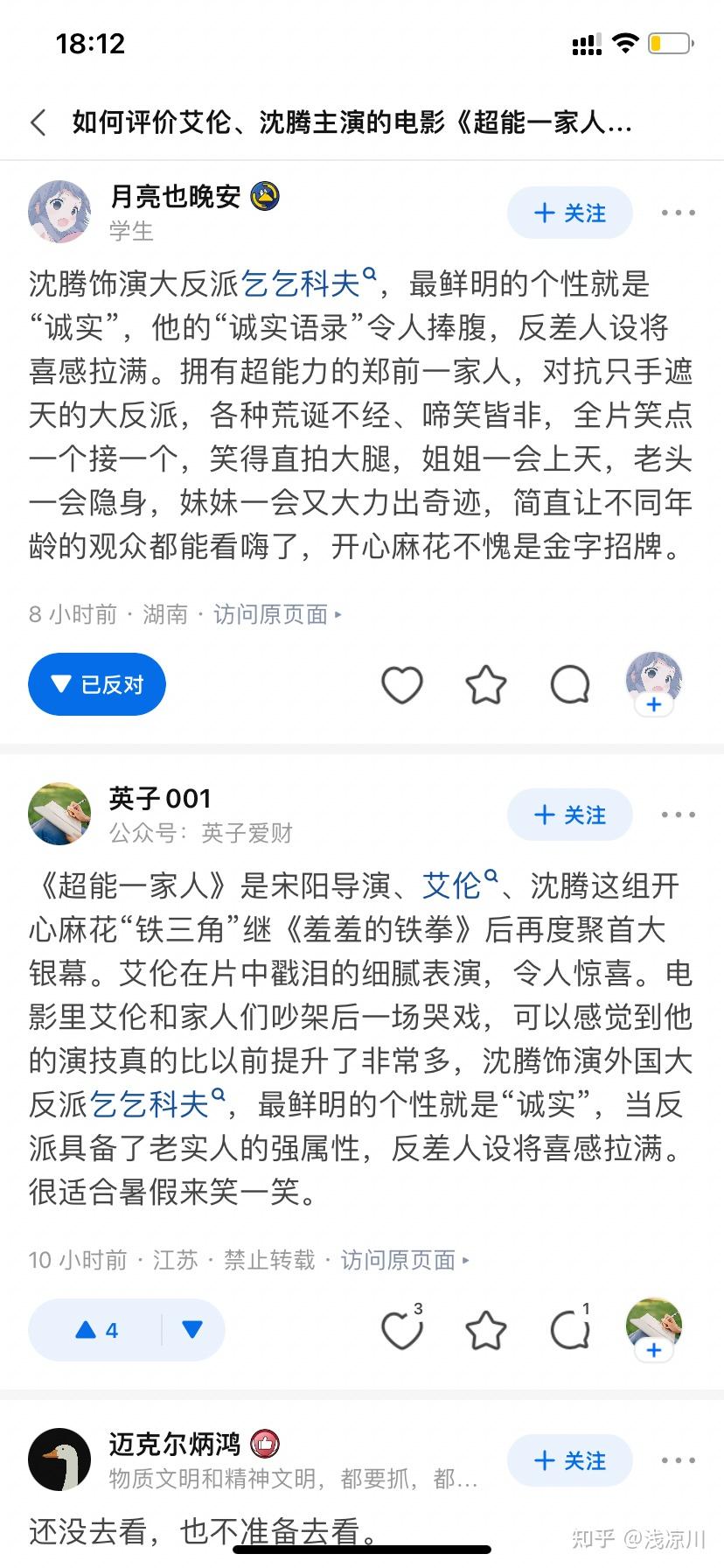
Task: Go back from the question page
Action: pyautogui.click(x=38, y=122)
